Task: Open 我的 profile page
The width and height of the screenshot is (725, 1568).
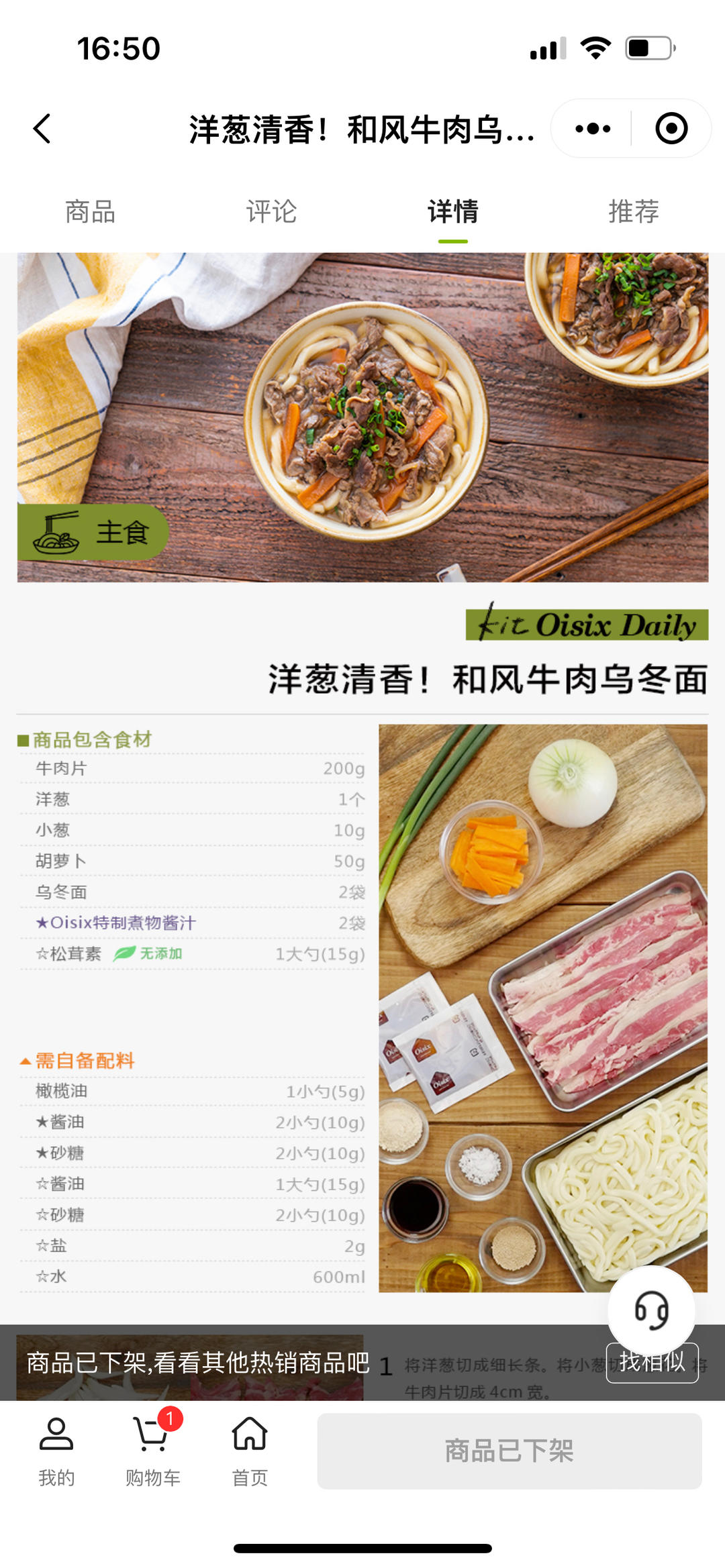Action: click(56, 1450)
